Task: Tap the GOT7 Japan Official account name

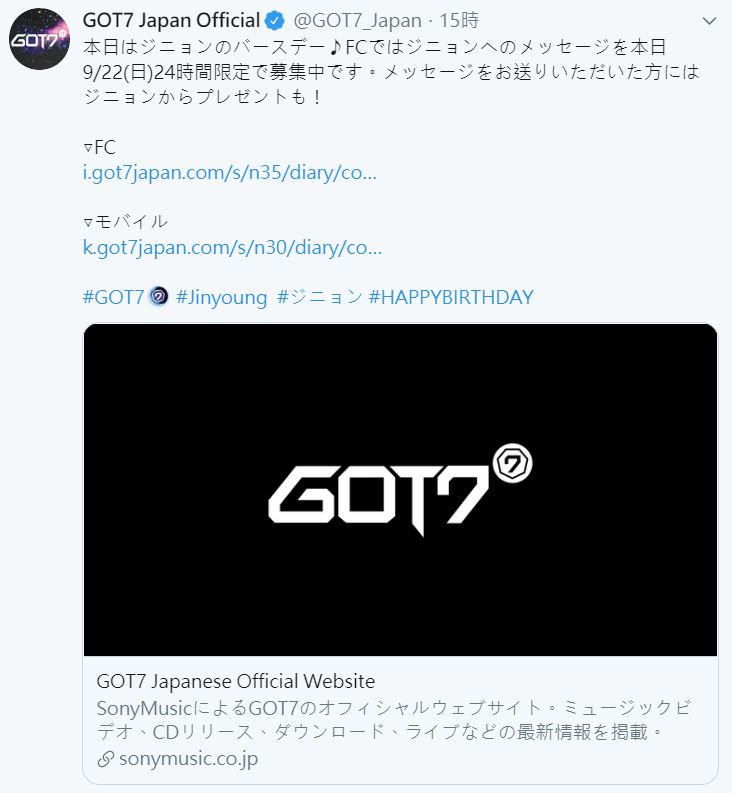Action: point(171,21)
